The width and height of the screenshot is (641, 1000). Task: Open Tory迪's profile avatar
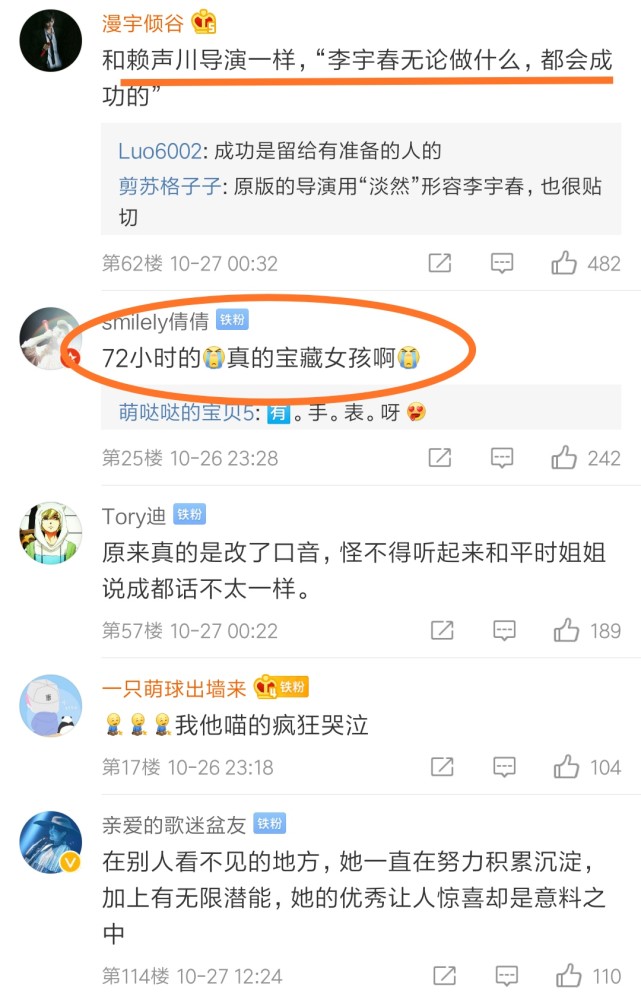point(51,533)
